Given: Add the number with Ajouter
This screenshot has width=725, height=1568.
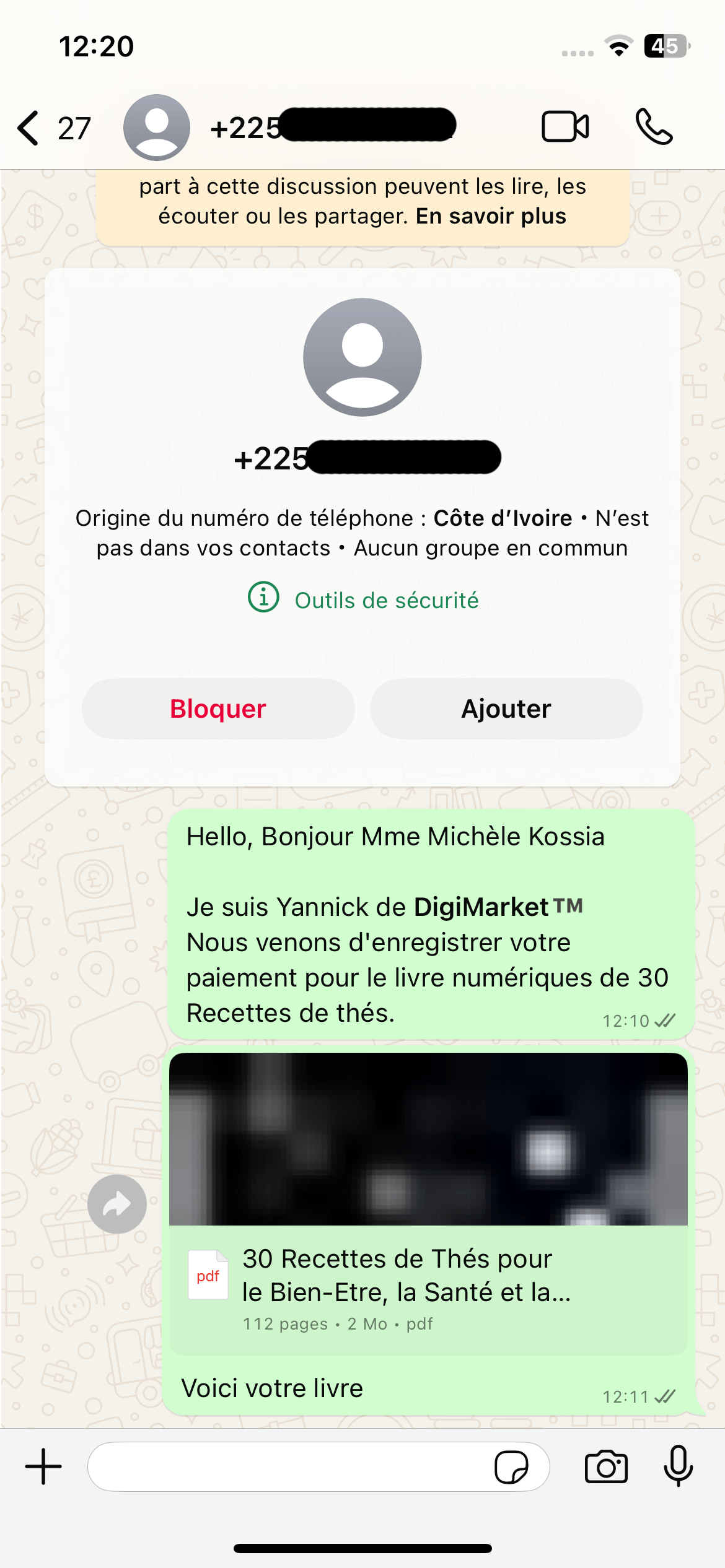Looking at the screenshot, I should click(x=506, y=708).
